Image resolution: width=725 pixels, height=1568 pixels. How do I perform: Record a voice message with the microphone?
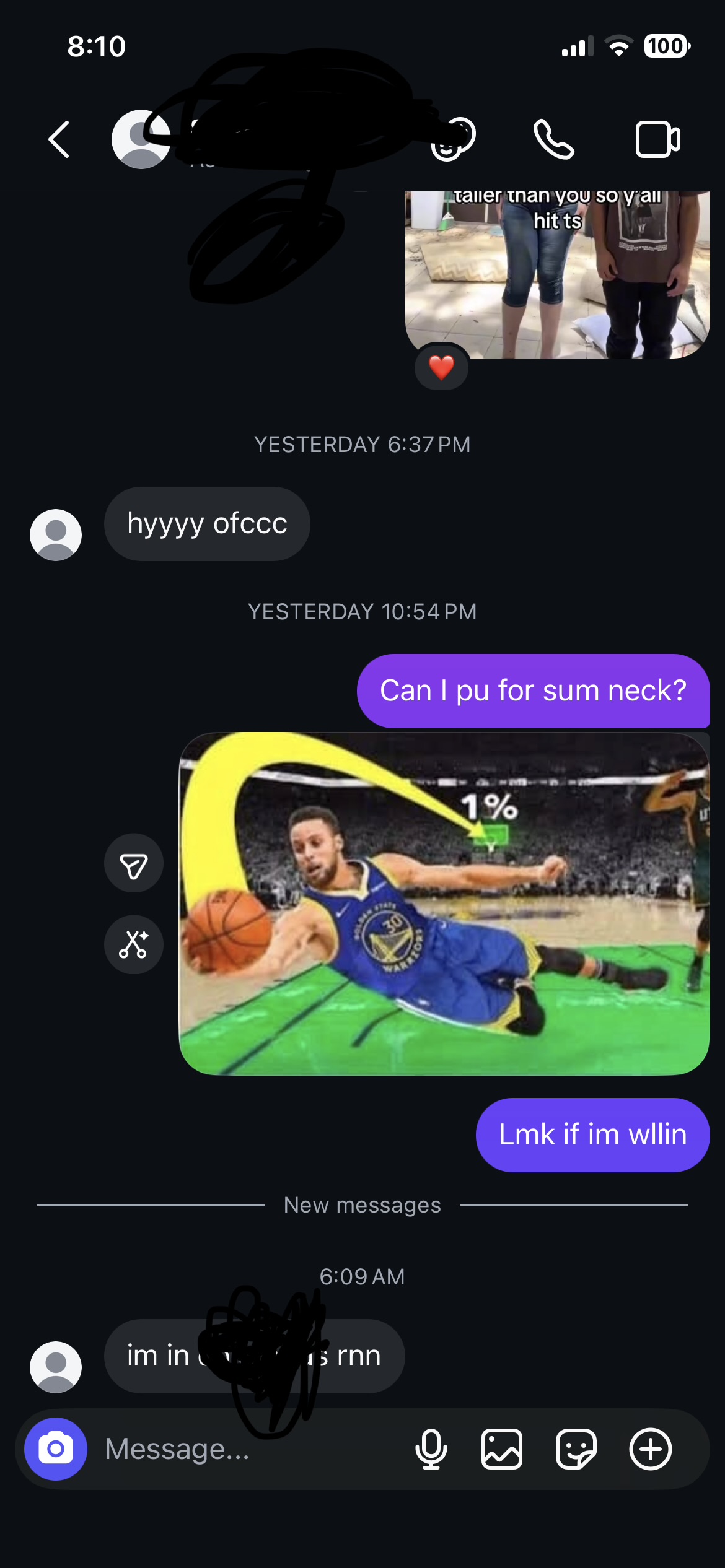(x=431, y=1449)
